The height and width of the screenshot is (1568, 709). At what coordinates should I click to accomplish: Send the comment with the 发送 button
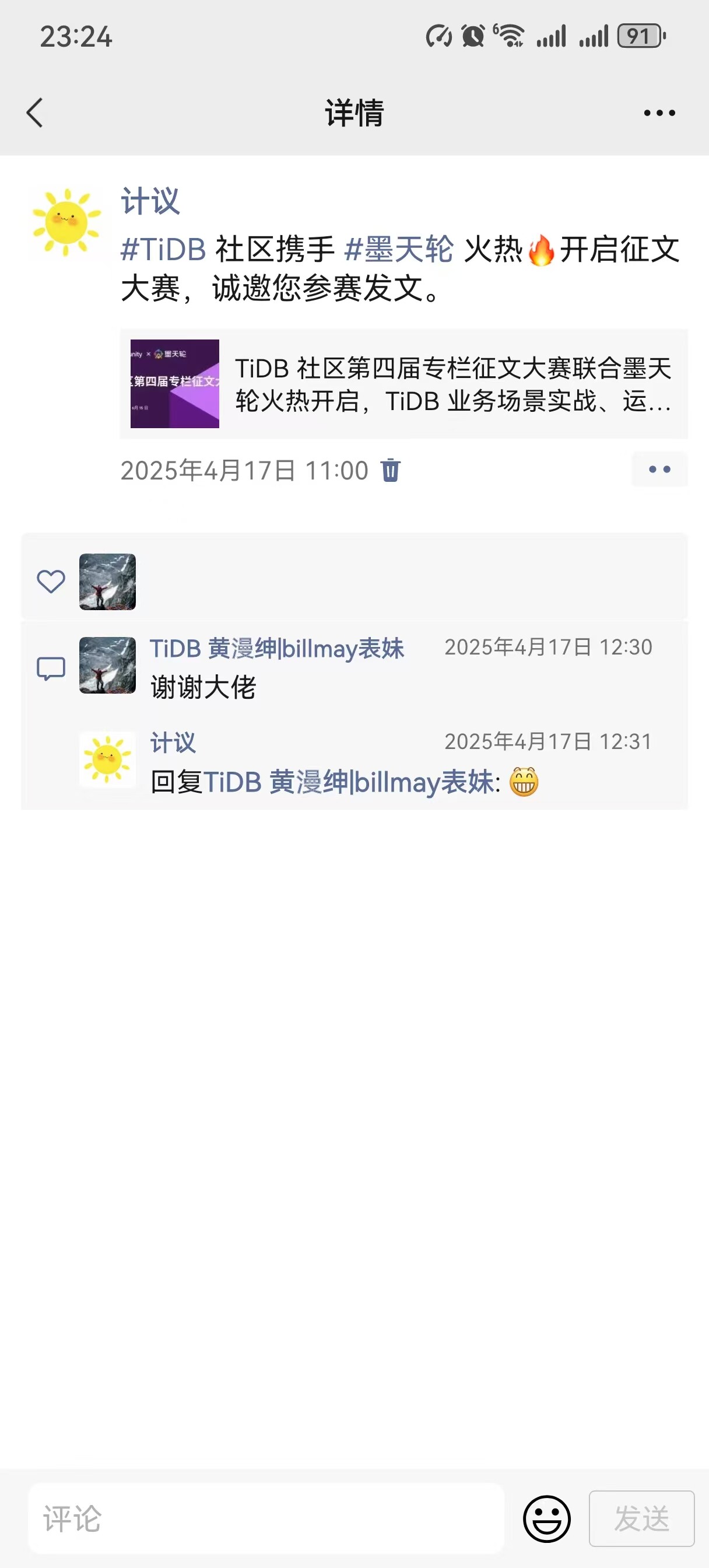[641, 1518]
